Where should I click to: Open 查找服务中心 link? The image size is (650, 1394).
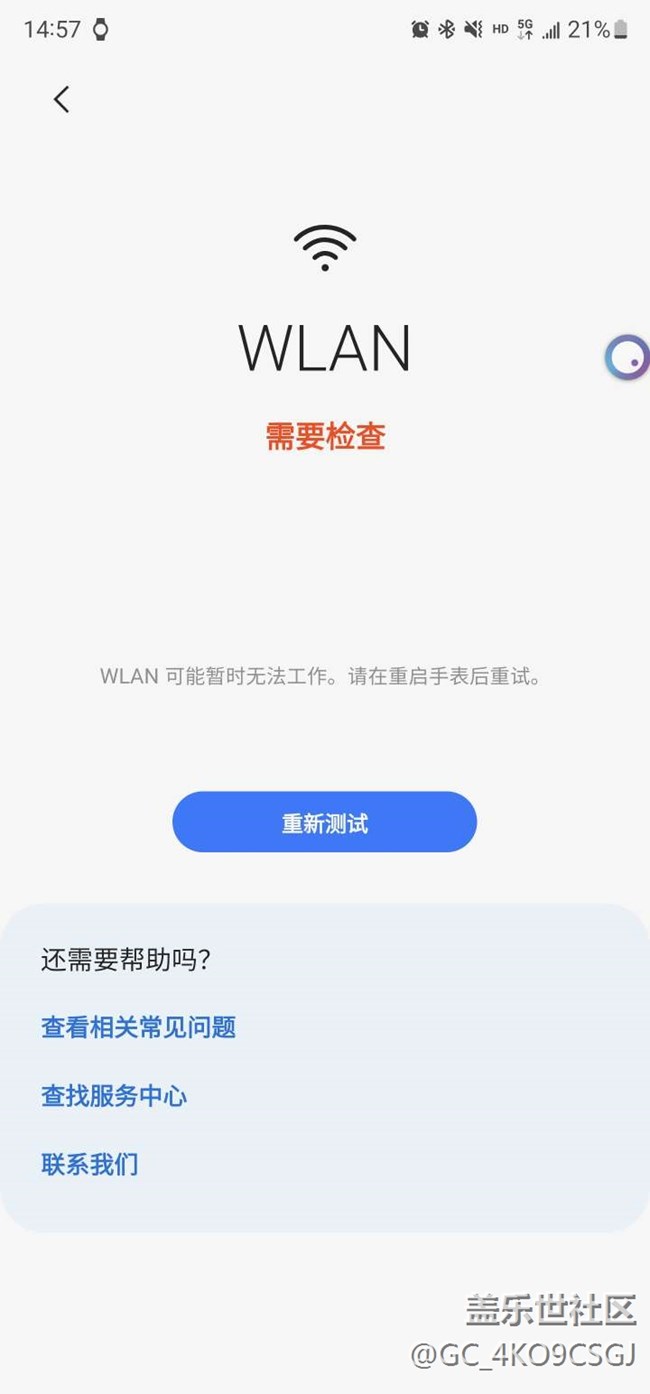[x=114, y=1096]
